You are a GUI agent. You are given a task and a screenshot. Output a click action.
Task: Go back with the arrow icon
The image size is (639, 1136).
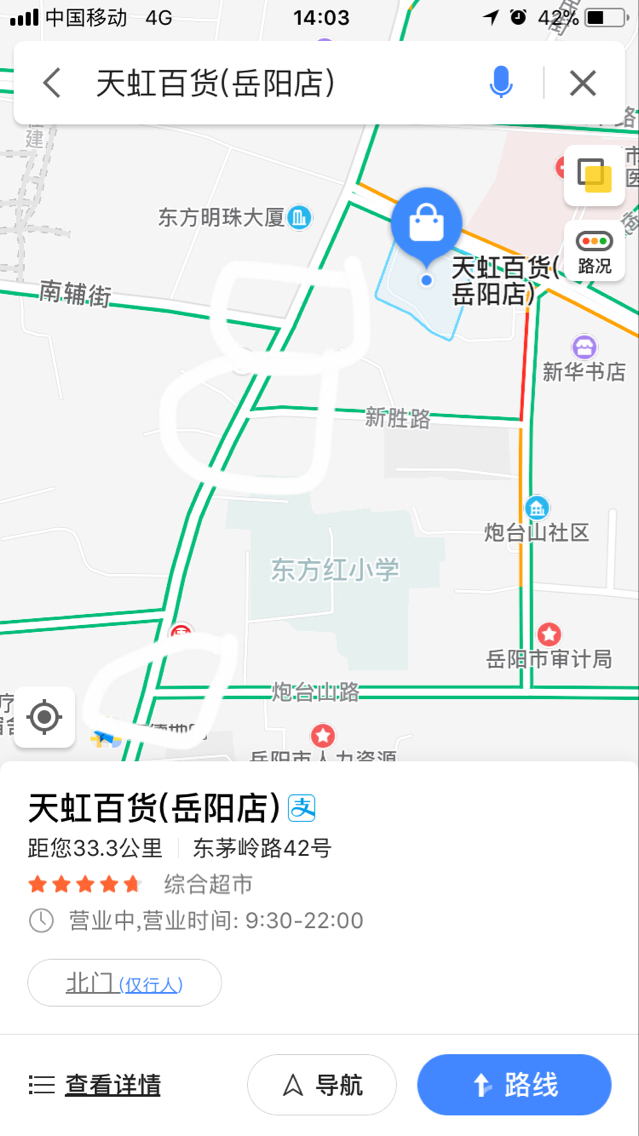pyautogui.click(x=52, y=83)
